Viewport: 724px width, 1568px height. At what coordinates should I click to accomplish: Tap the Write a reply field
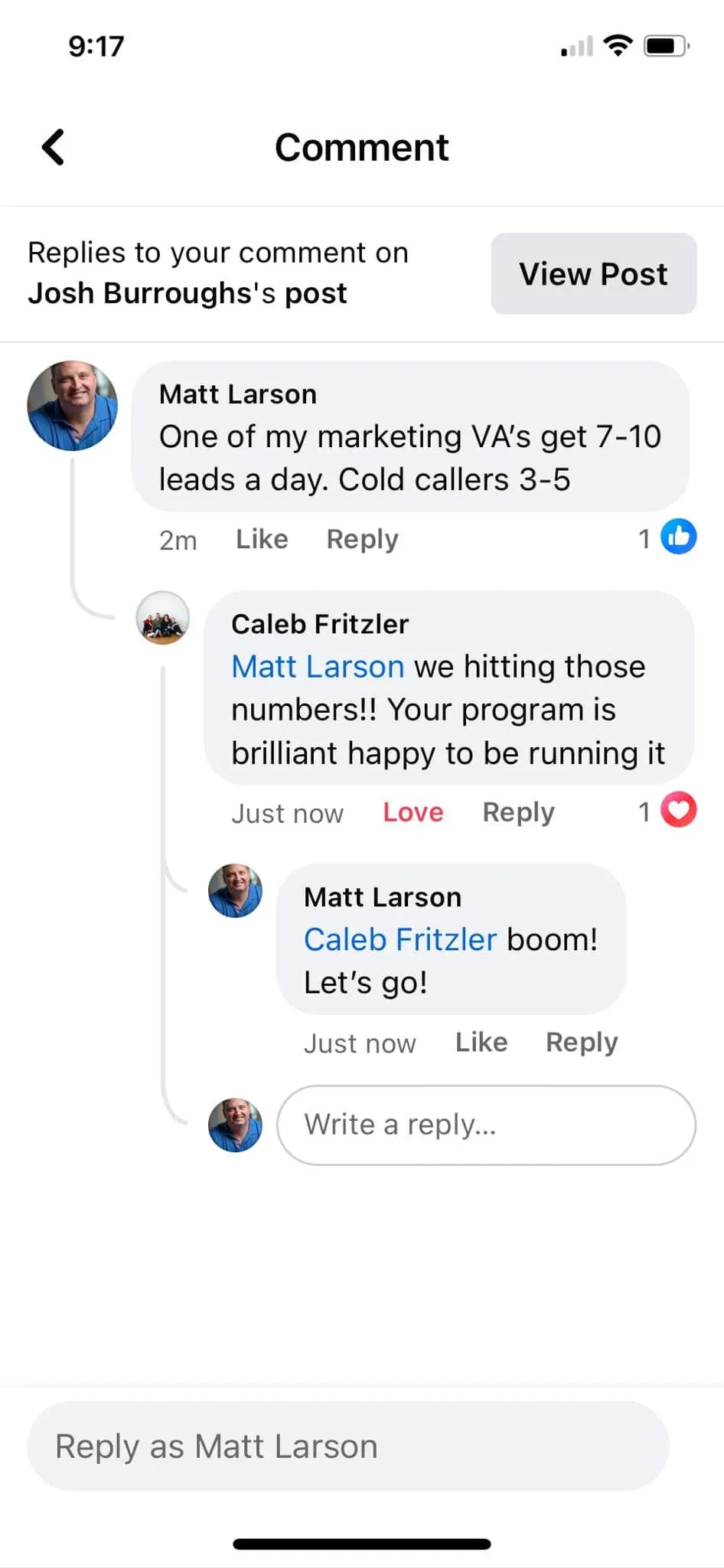click(x=486, y=1125)
